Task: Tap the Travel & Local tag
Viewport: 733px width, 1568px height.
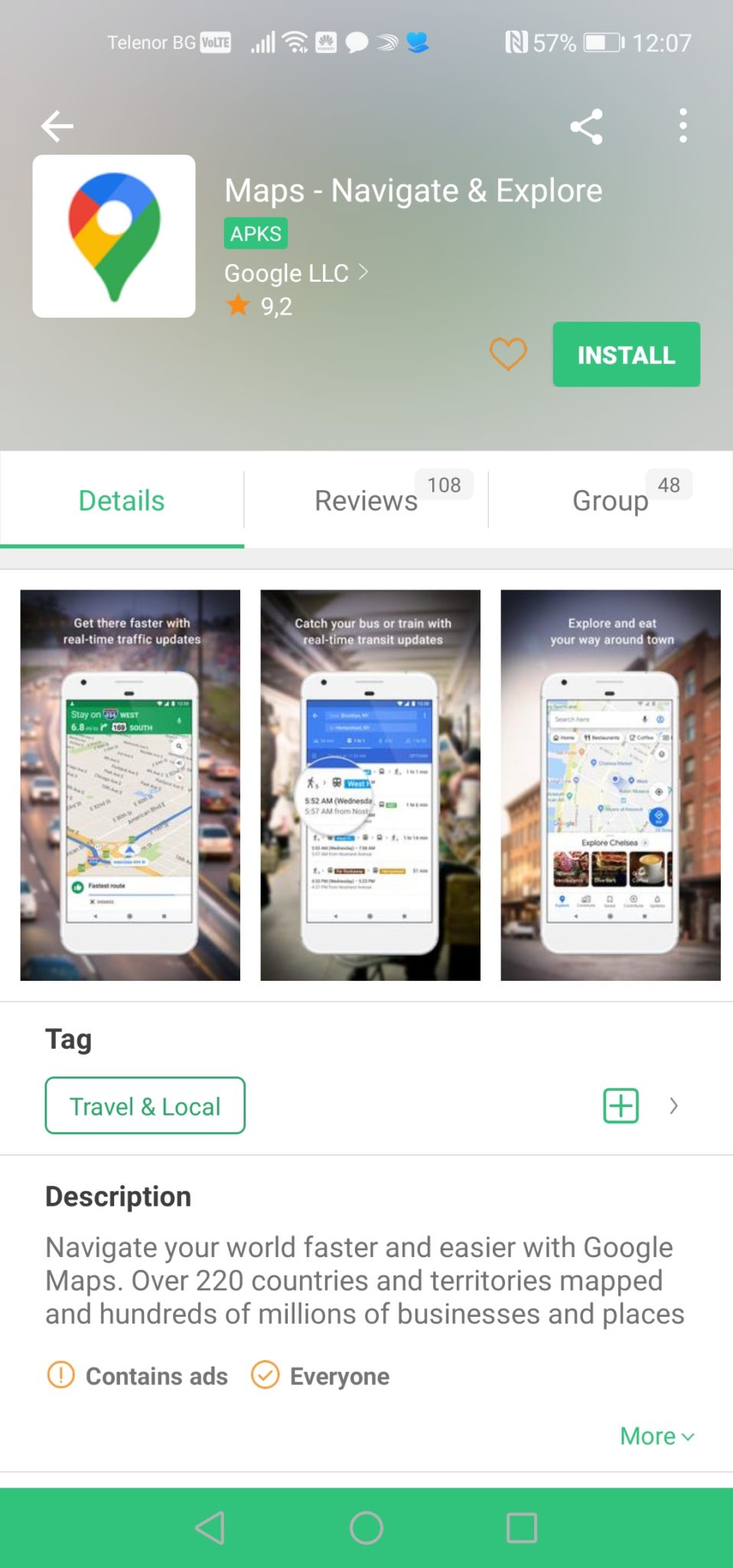Action: click(x=145, y=1106)
